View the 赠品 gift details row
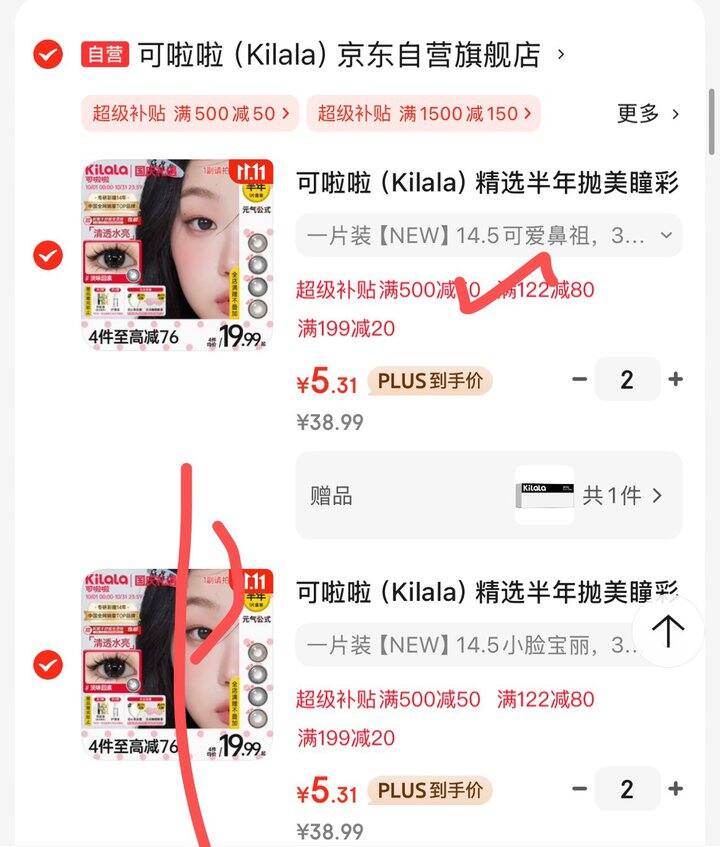The image size is (720, 847). coord(488,495)
